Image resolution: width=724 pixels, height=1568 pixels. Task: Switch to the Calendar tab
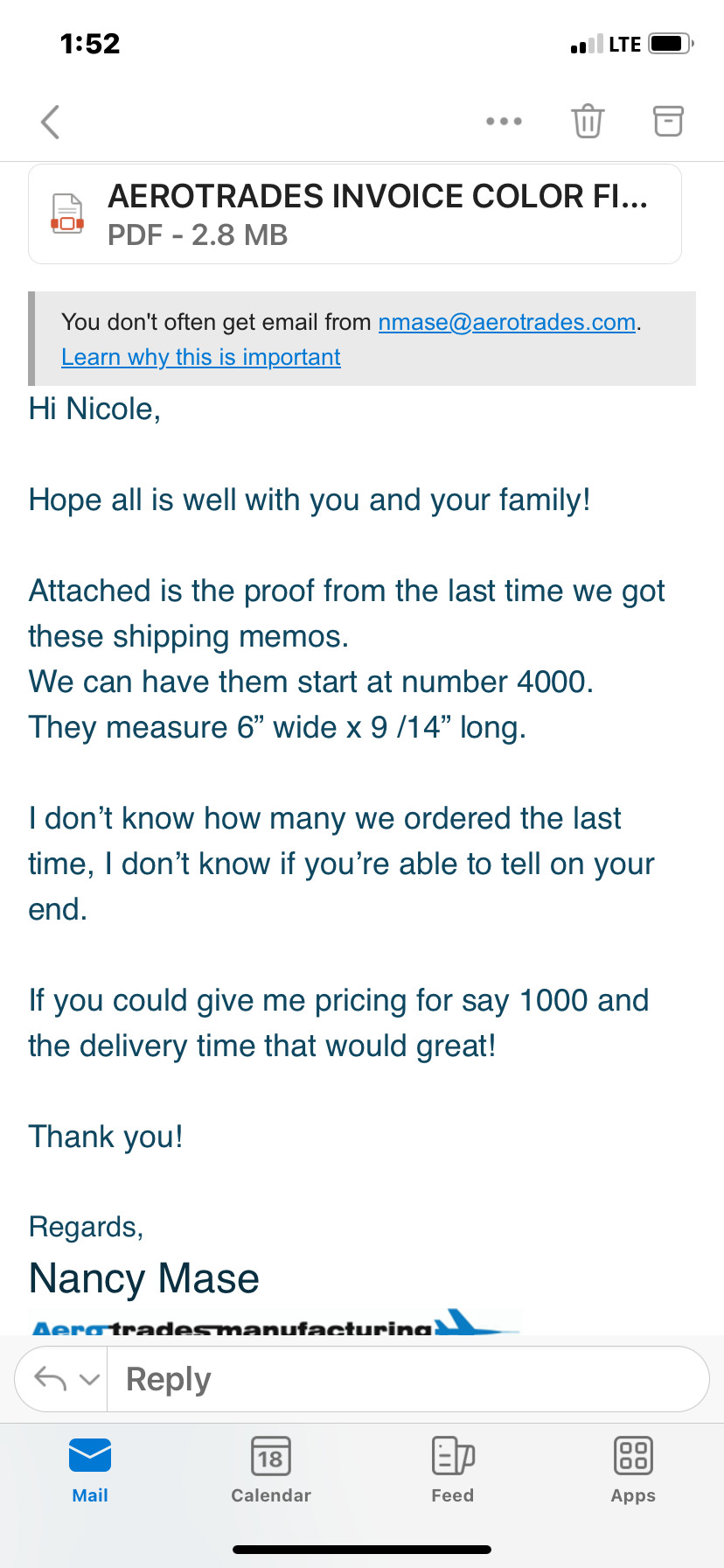point(271,1470)
